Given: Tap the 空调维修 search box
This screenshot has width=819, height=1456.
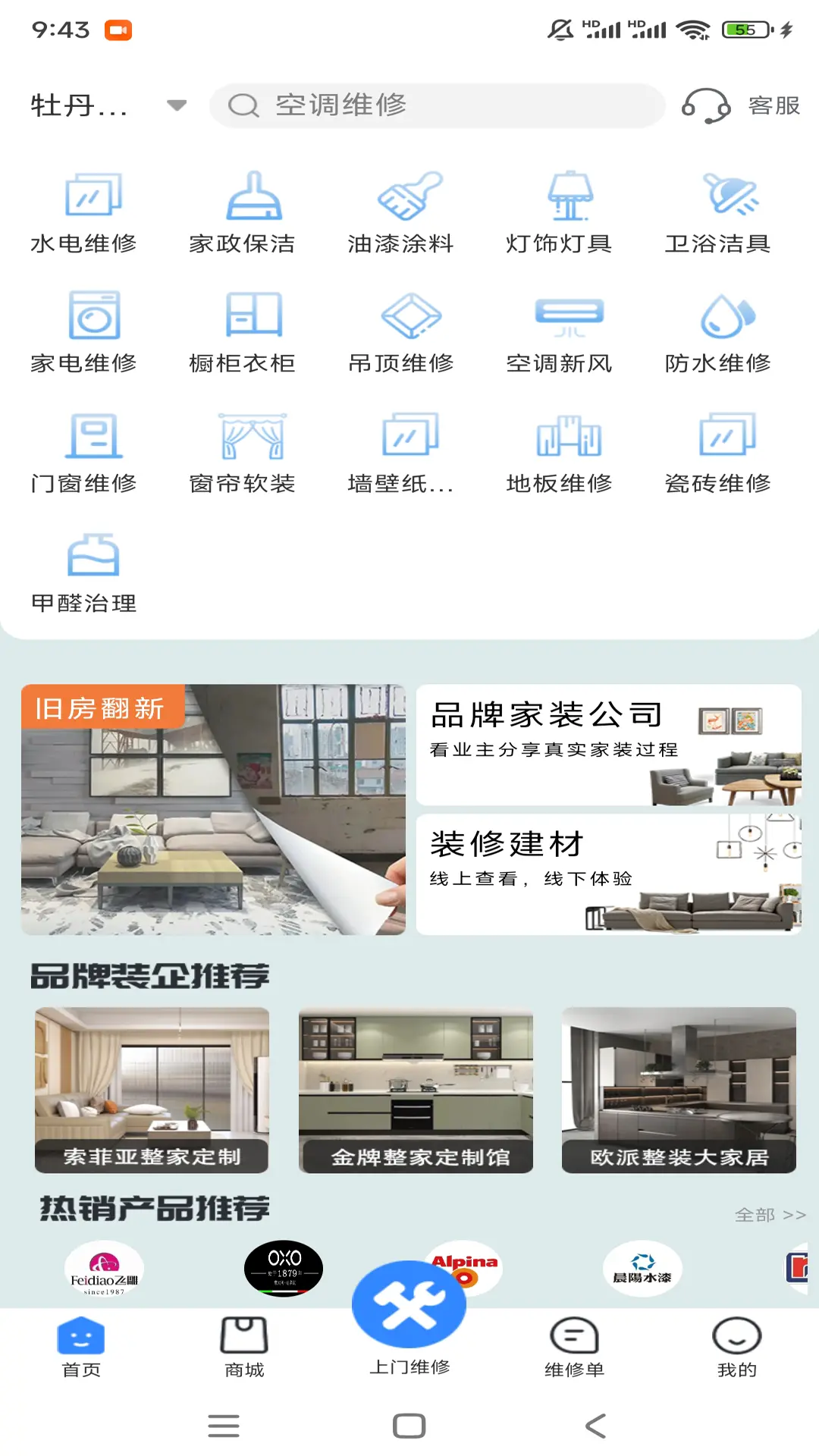Looking at the screenshot, I should [x=437, y=105].
